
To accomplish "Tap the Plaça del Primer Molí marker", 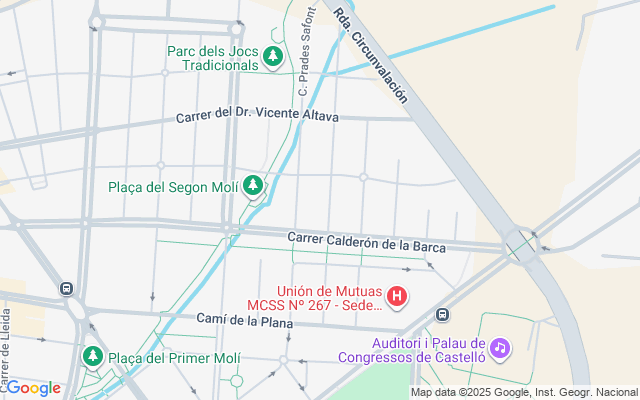I will pyautogui.click(x=93, y=356).
